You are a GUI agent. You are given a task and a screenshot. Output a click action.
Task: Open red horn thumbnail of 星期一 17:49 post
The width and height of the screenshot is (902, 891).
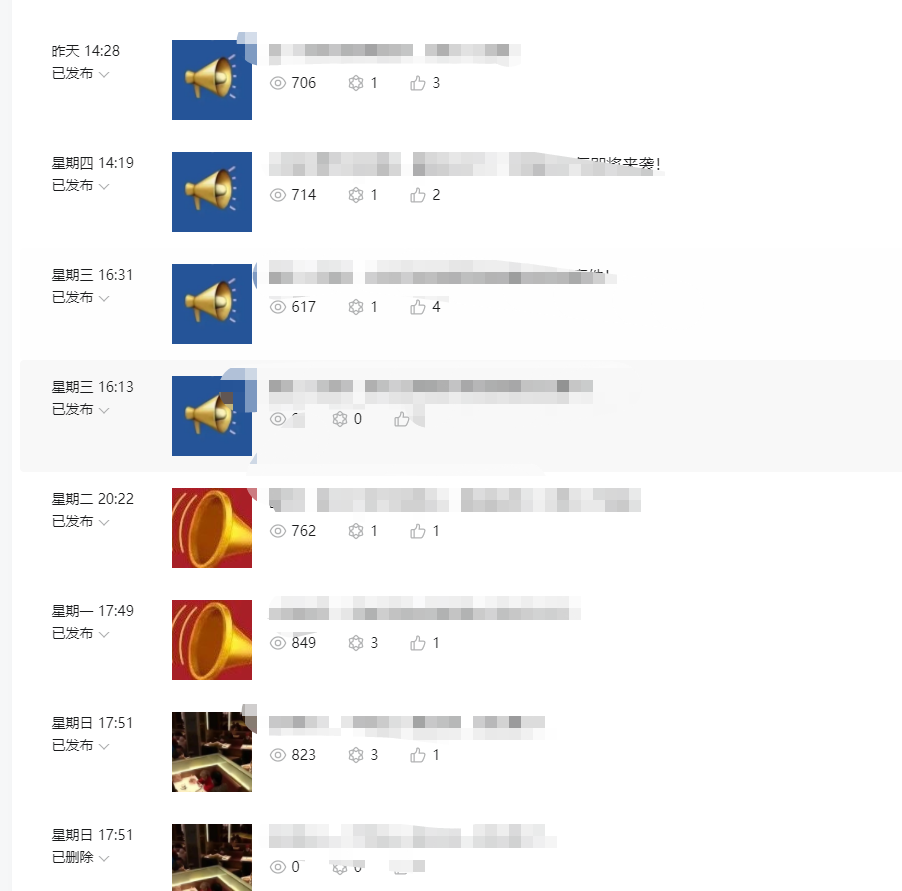click(212, 640)
